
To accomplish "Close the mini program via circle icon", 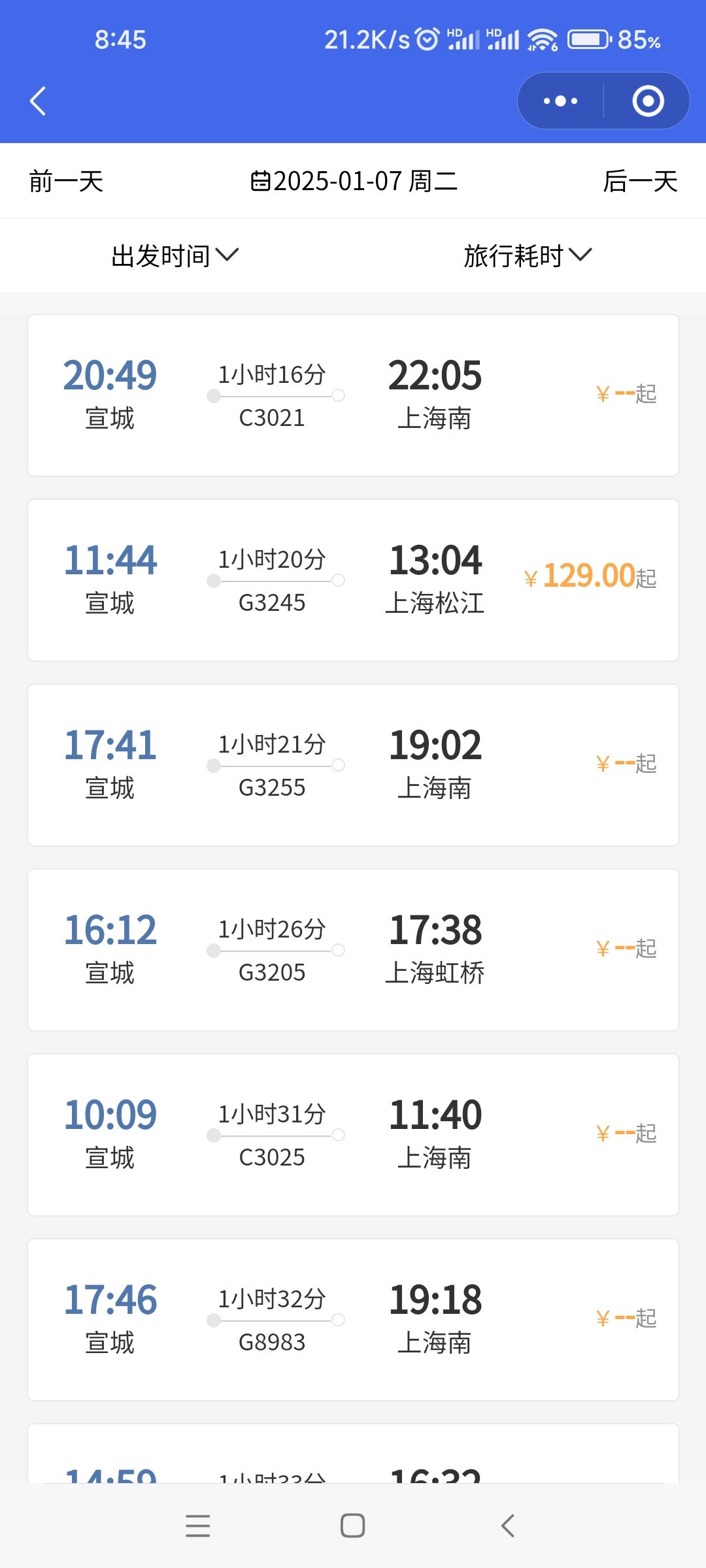I will coord(648,101).
